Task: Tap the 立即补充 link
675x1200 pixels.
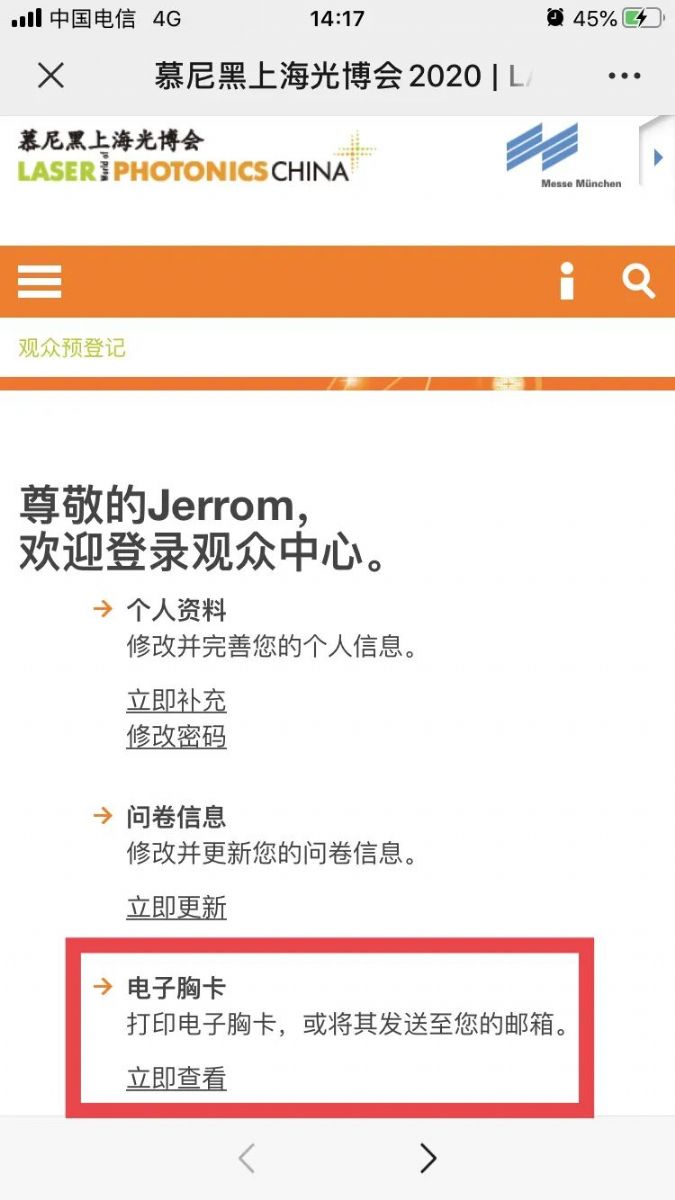Action: pyautogui.click(x=176, y=700)
